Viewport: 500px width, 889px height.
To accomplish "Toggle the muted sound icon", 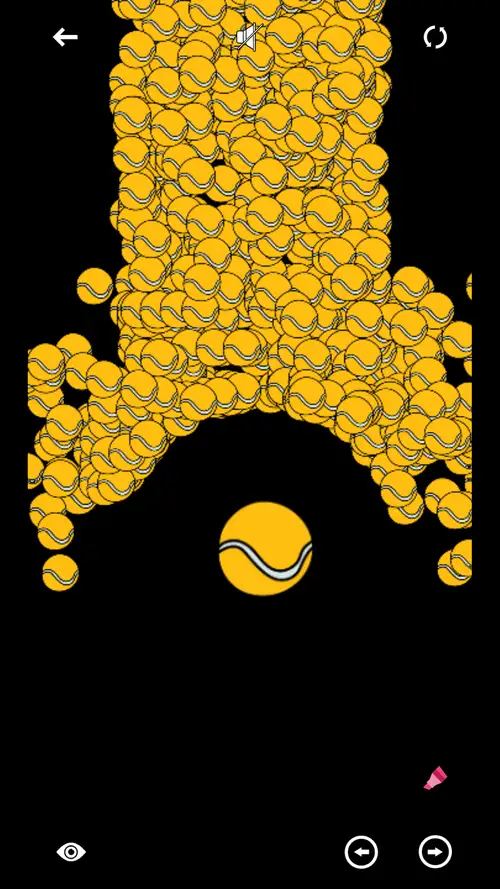I will (249, 37).
